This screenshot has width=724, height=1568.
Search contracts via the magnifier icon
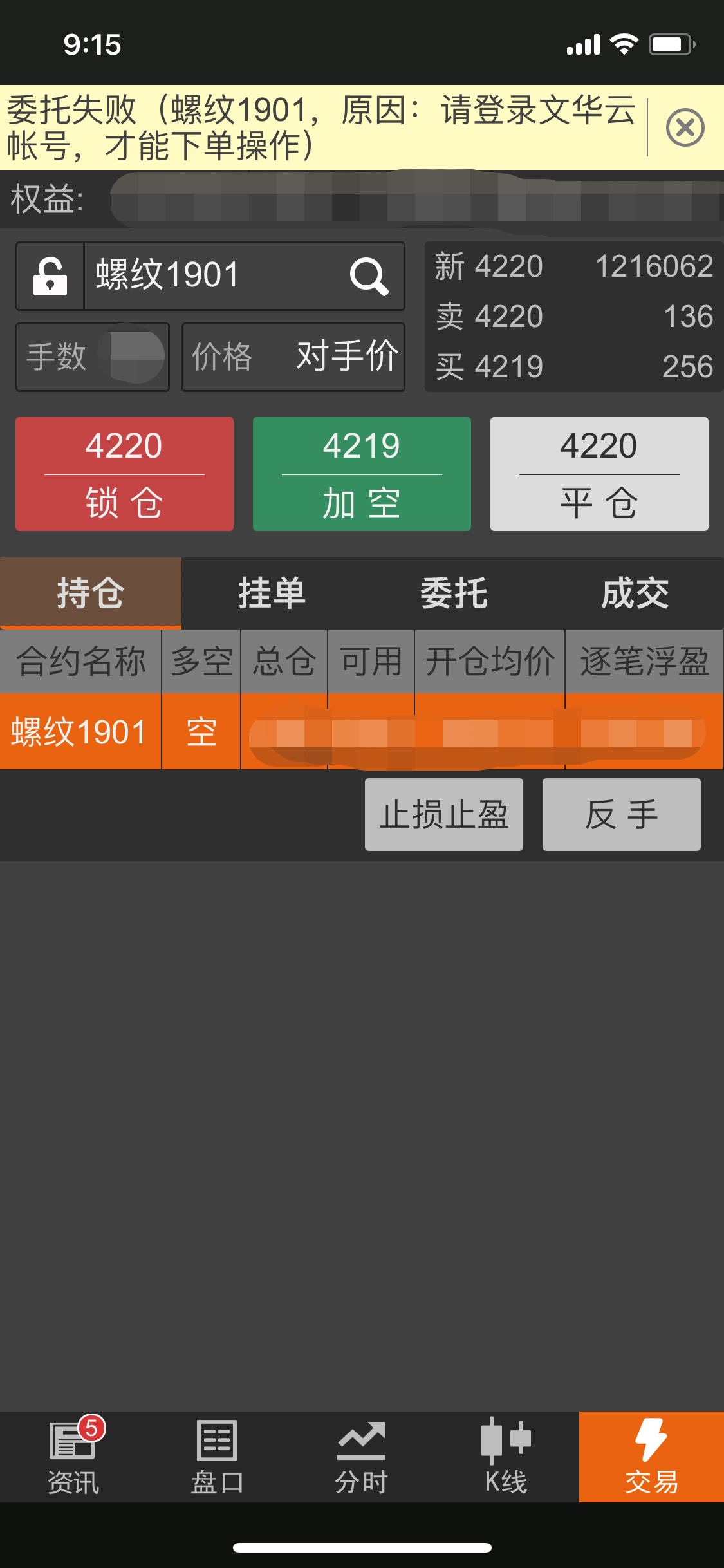click(x=369, y=276)
